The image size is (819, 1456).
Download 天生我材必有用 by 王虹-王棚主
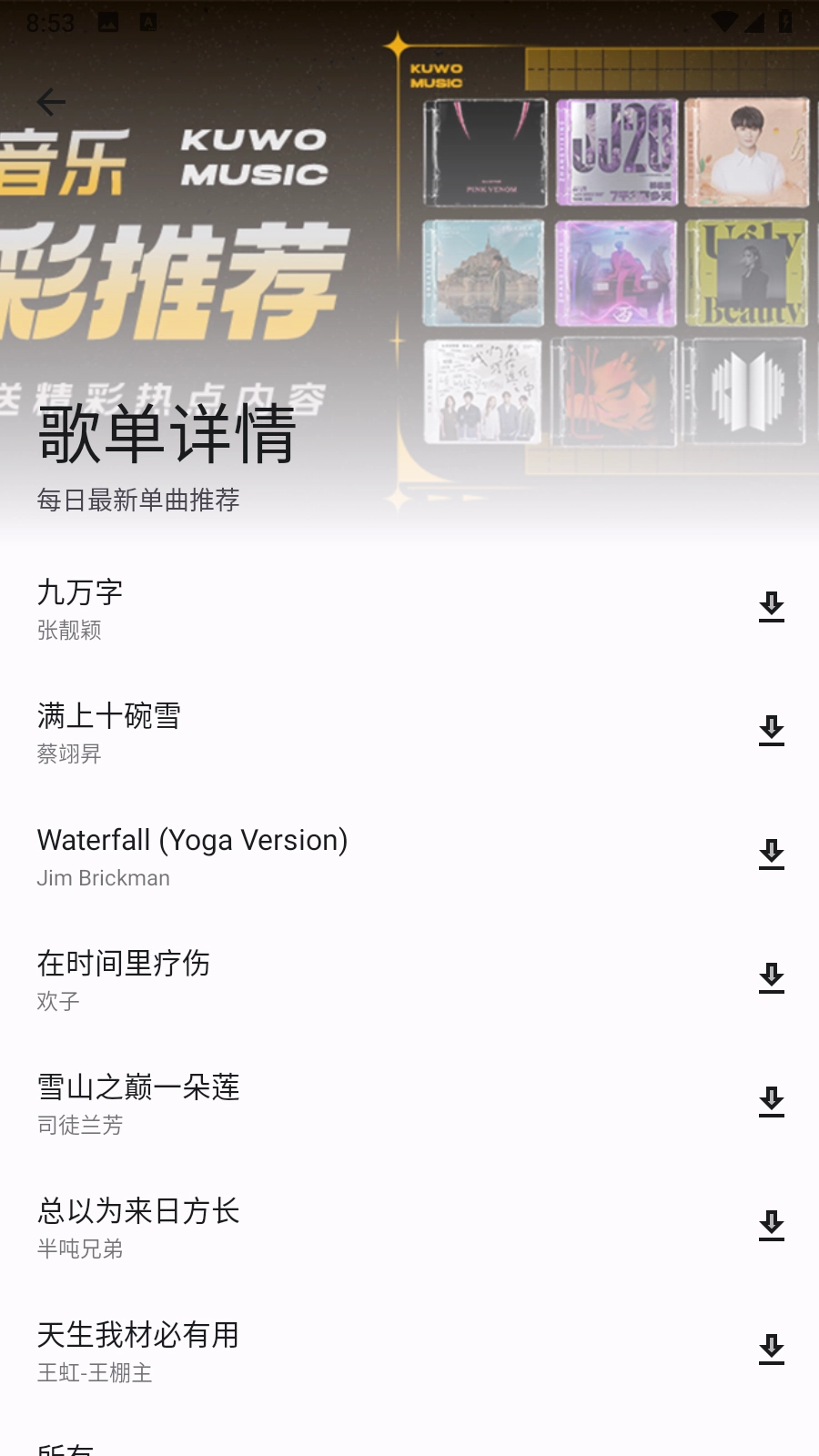click(x=771, y=1350)
